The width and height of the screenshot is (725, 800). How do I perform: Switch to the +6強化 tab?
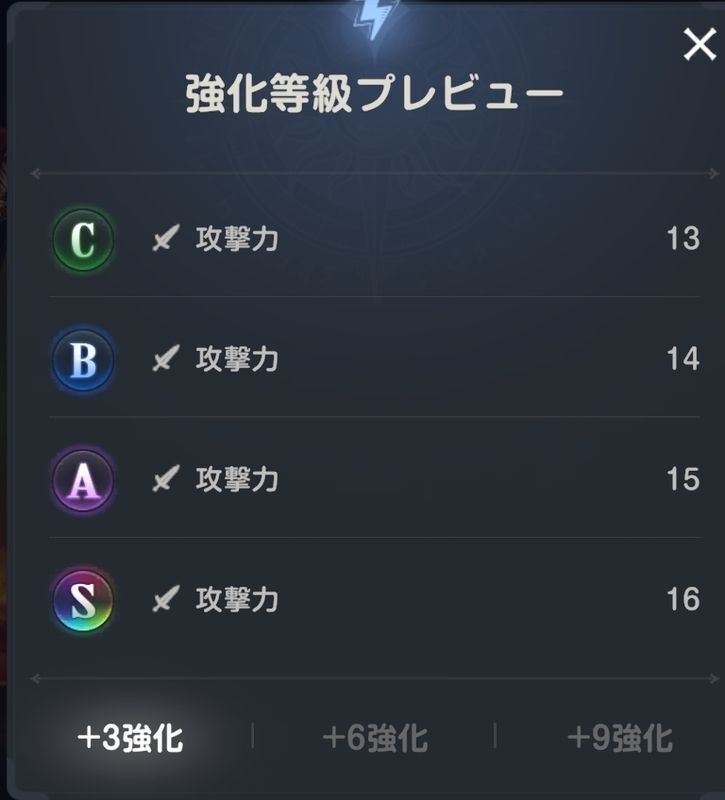(375, 738)
